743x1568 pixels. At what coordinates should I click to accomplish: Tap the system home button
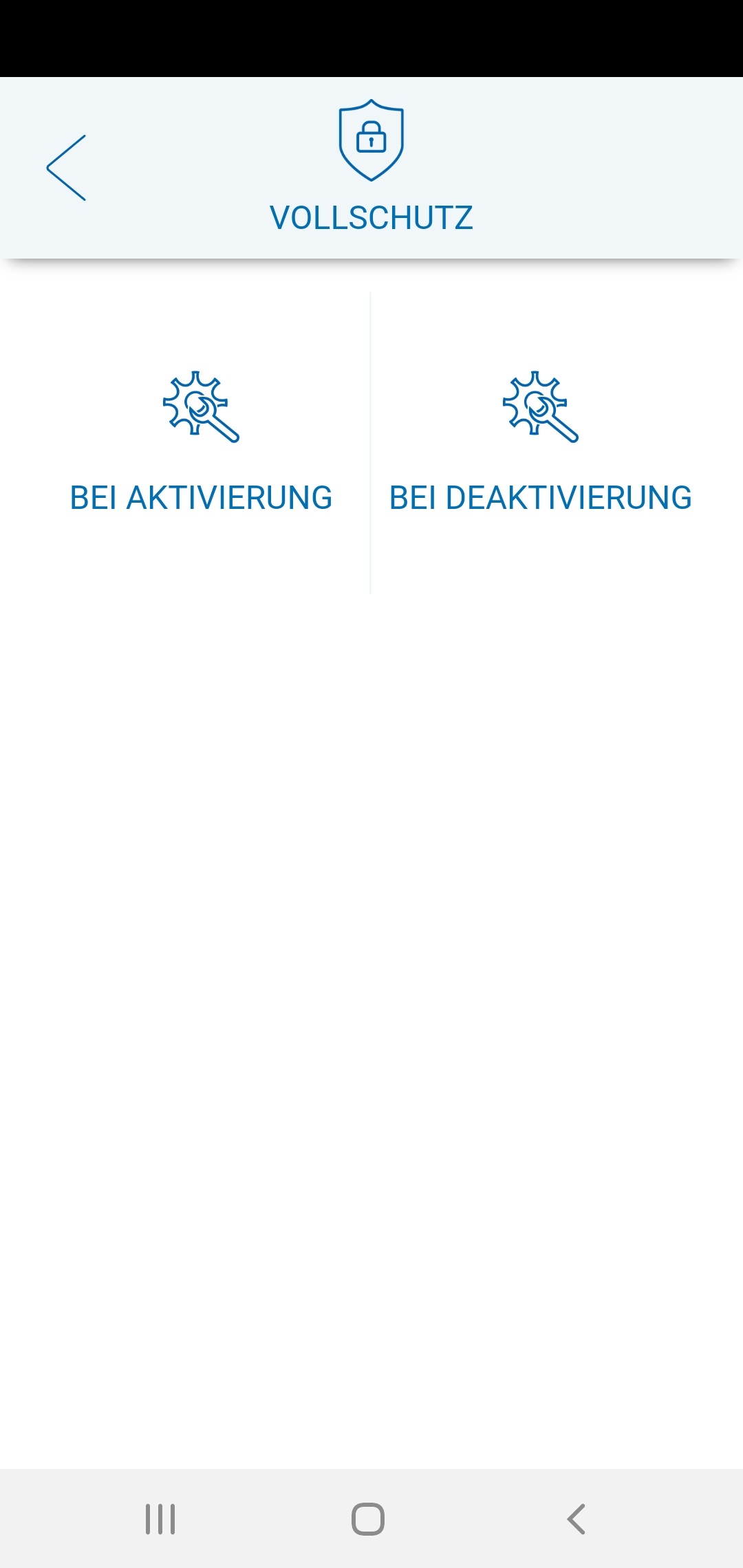click(x=368, y=1519)
